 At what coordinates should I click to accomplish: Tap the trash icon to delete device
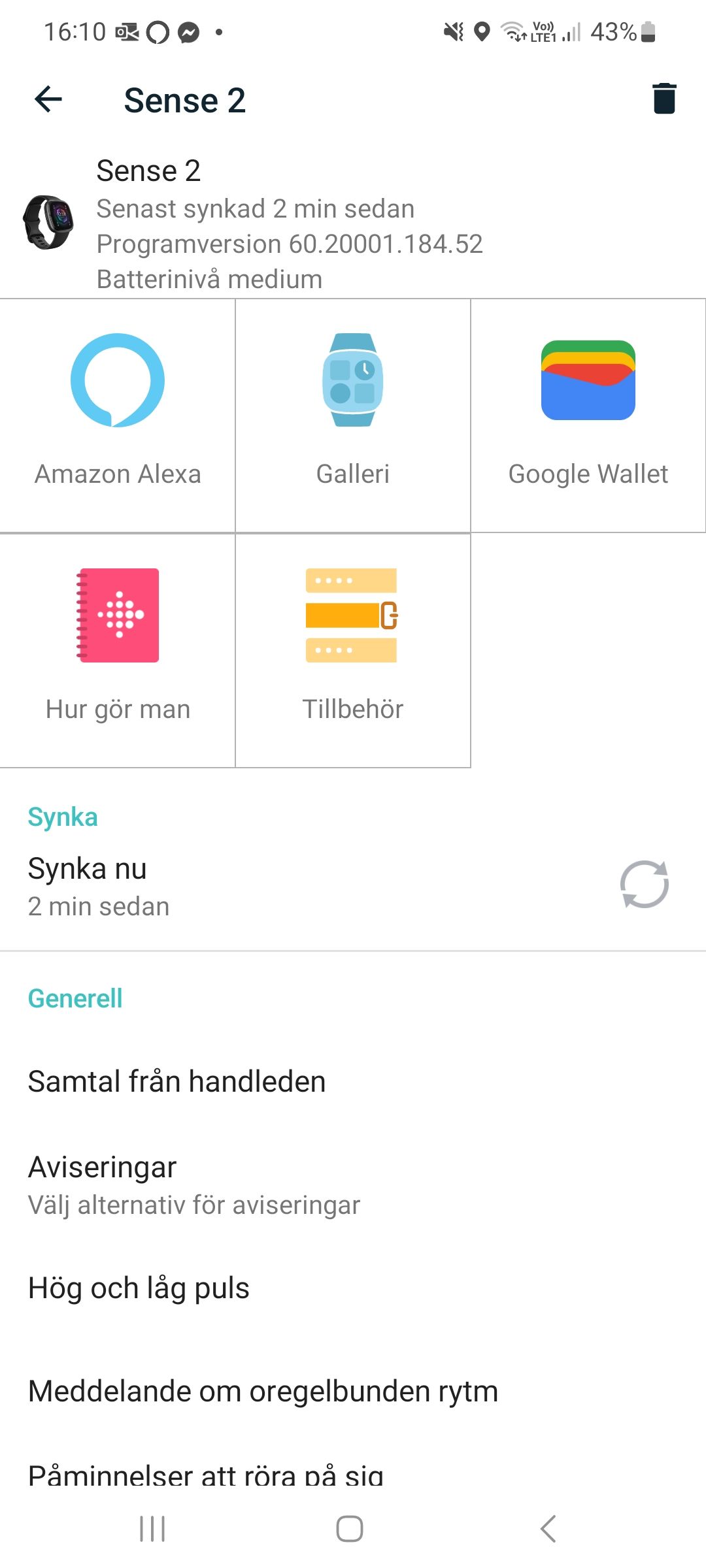coord(663,99)
